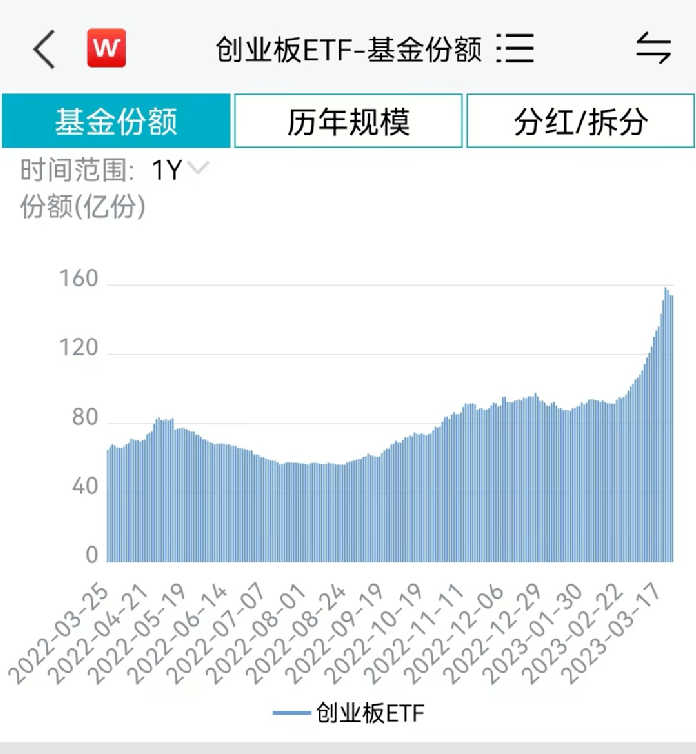Go back using the arrow icon
The height and width of the screenshot is (754, 696).
click(44, 49)
